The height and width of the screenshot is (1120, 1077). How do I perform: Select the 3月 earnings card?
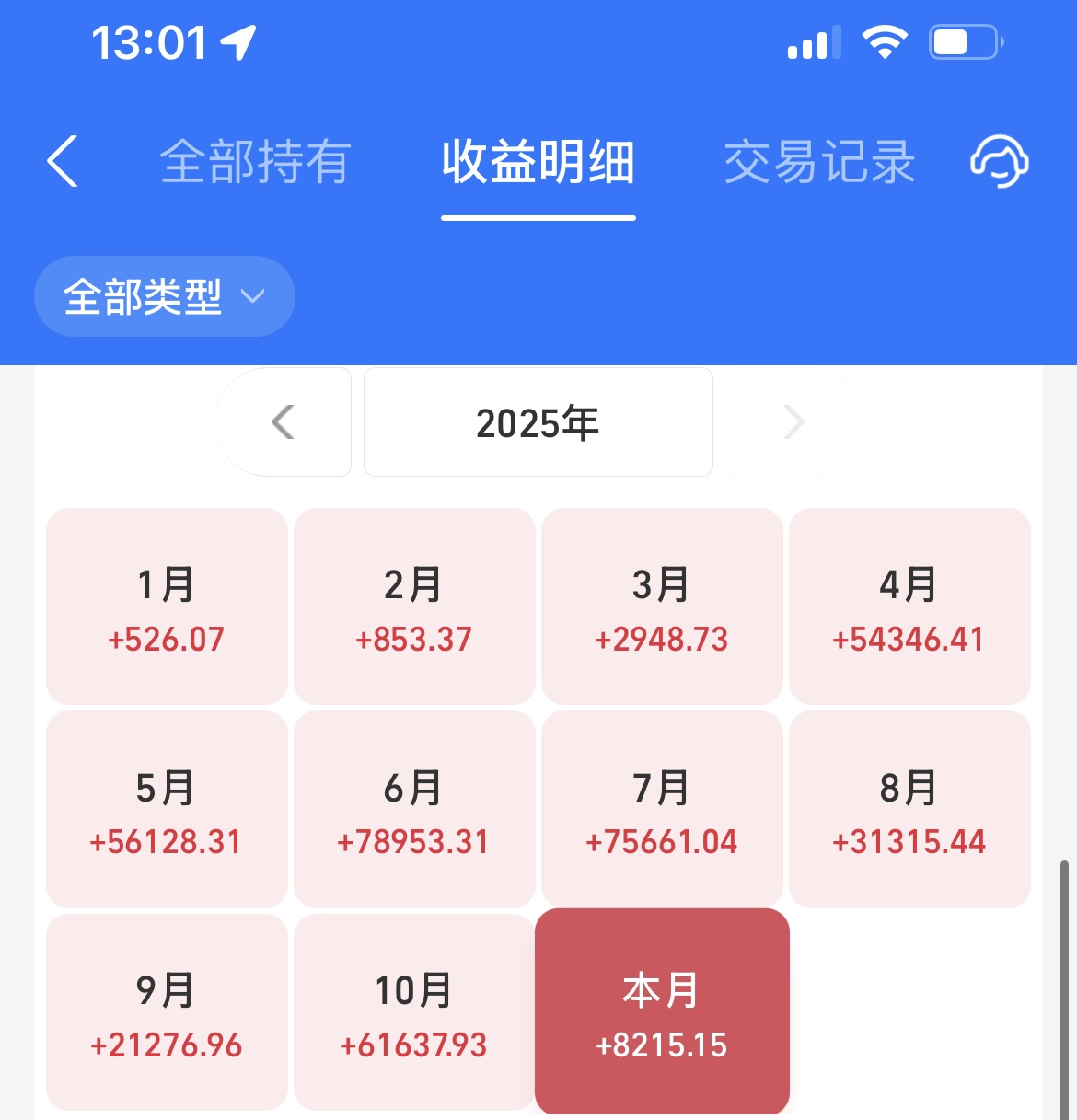(662, 606)
